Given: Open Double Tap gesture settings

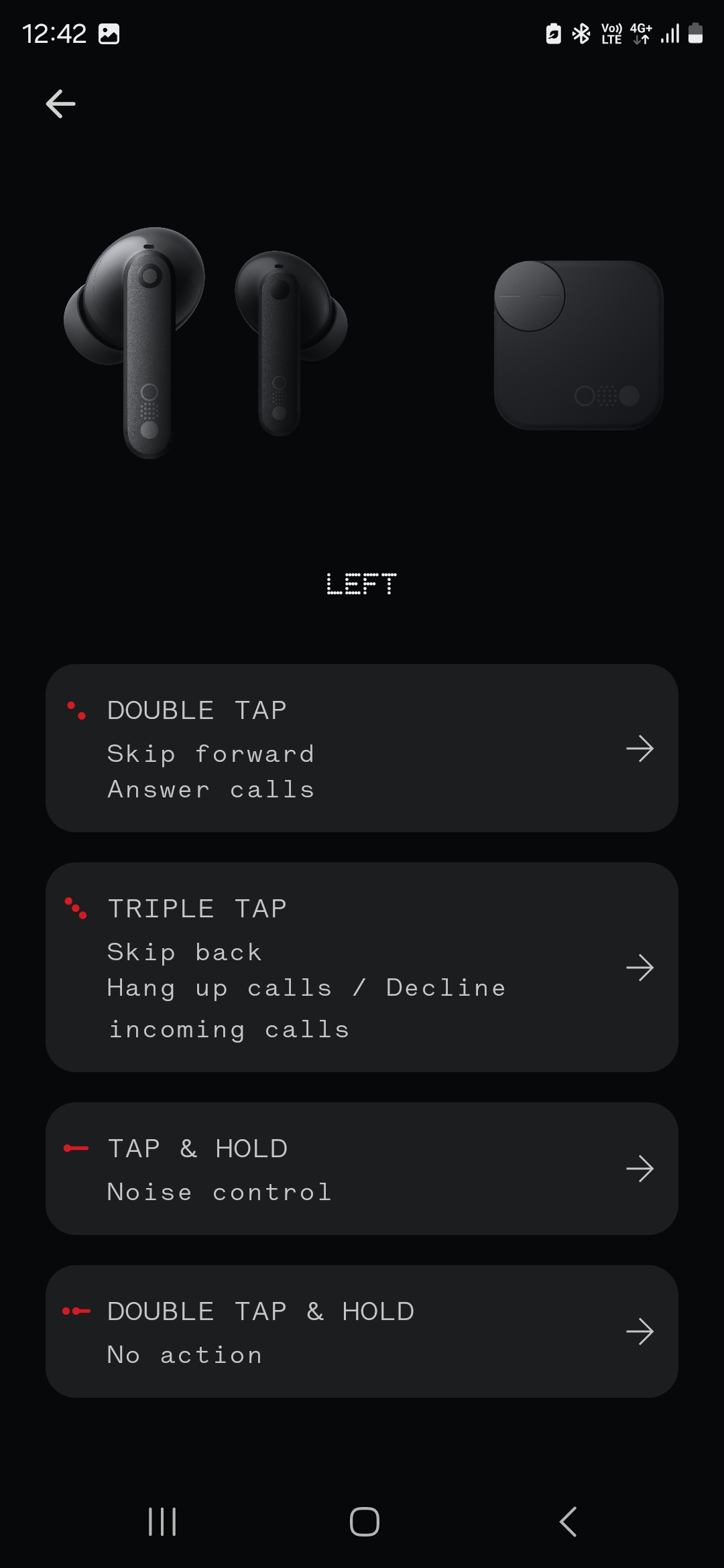Looking at the screenshot, I should (362, 748).
